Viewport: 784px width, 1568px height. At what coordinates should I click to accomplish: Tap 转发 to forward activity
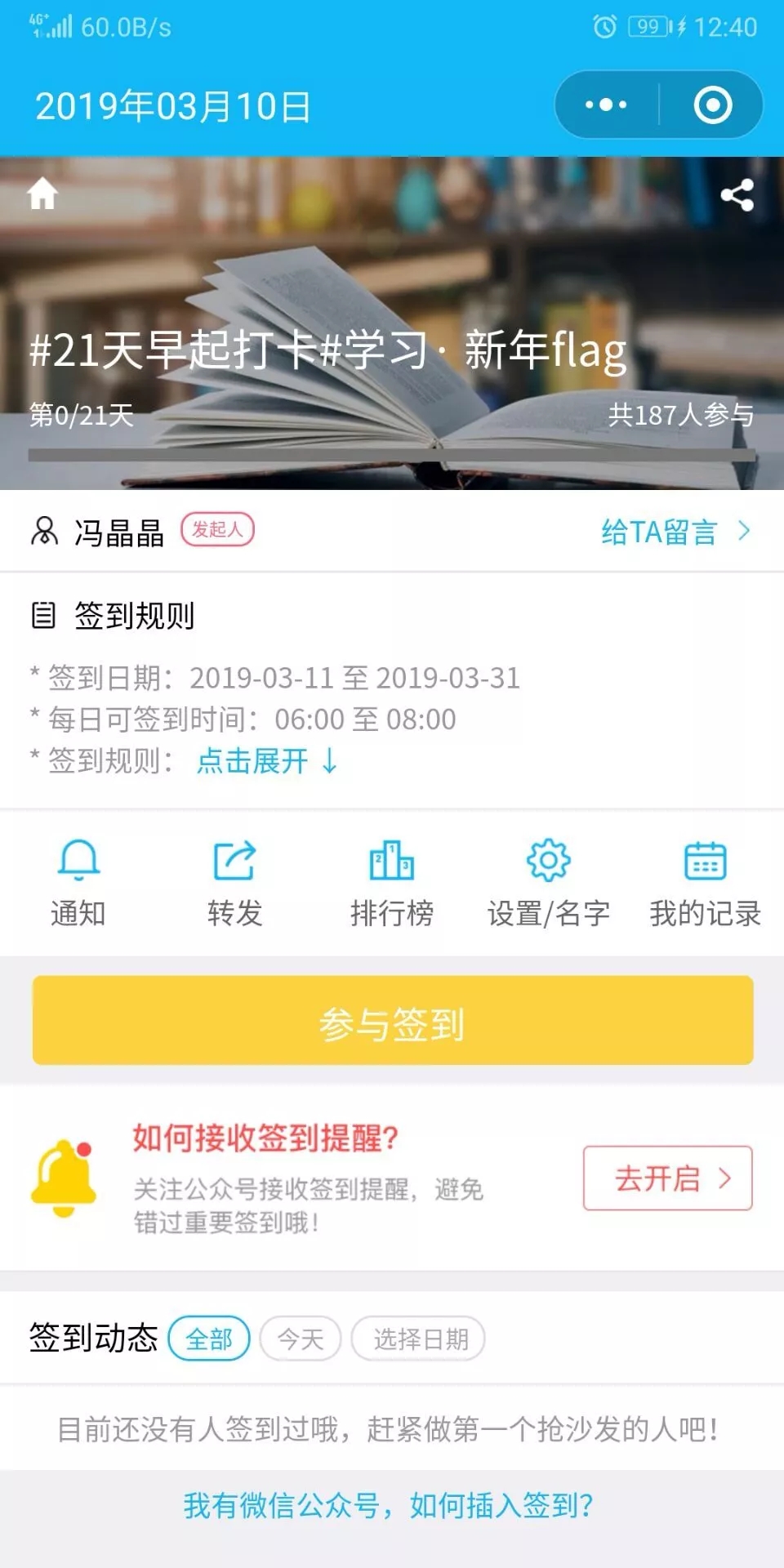click(x=234, y=884)
